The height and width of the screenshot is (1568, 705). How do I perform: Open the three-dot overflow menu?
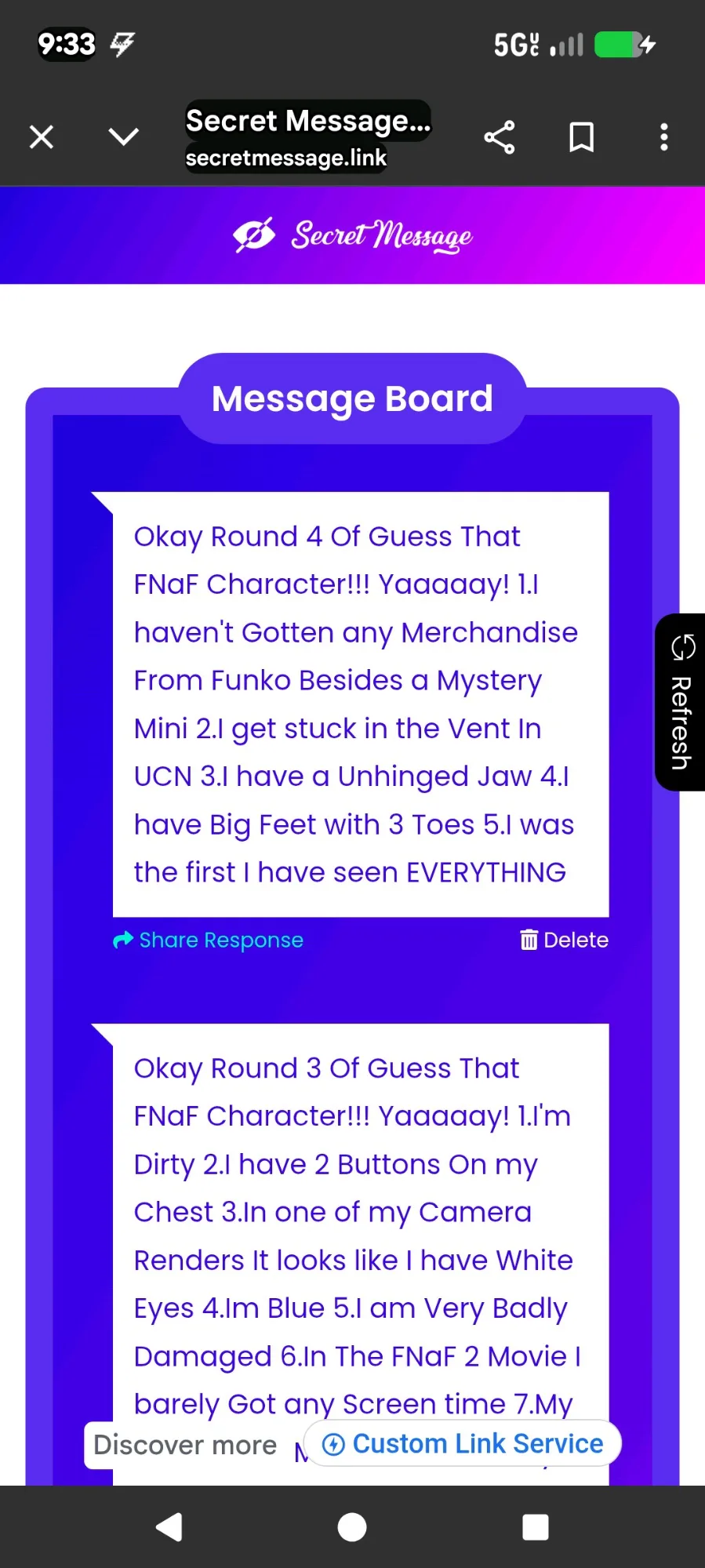point(664,137)
